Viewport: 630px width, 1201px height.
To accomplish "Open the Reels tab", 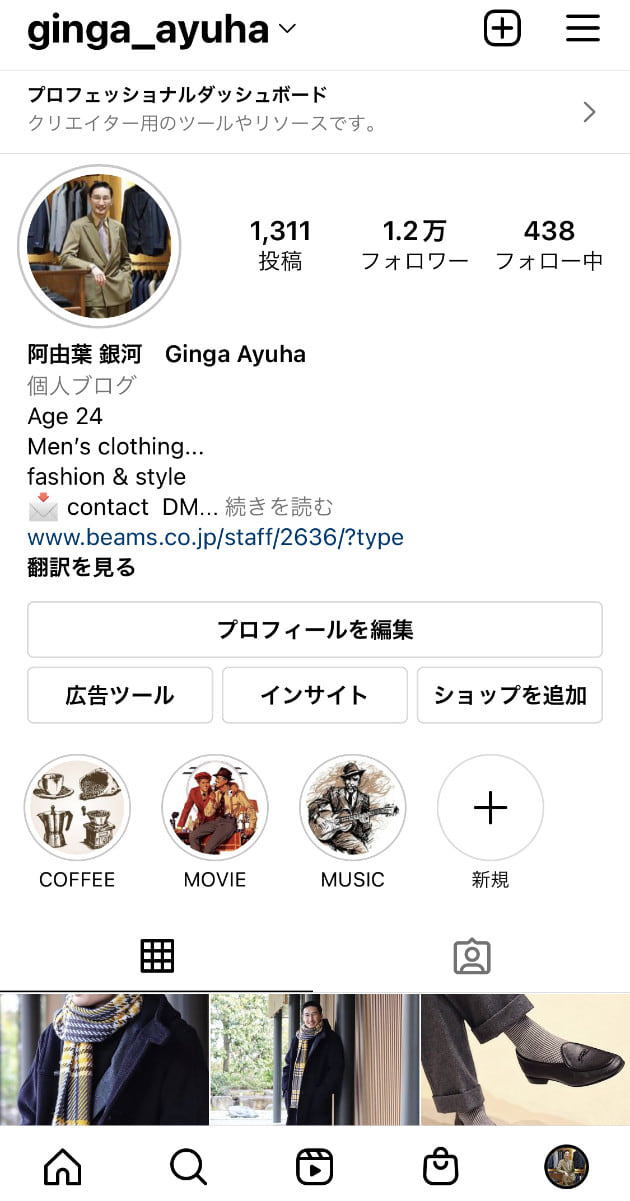I will [314, 1166].
